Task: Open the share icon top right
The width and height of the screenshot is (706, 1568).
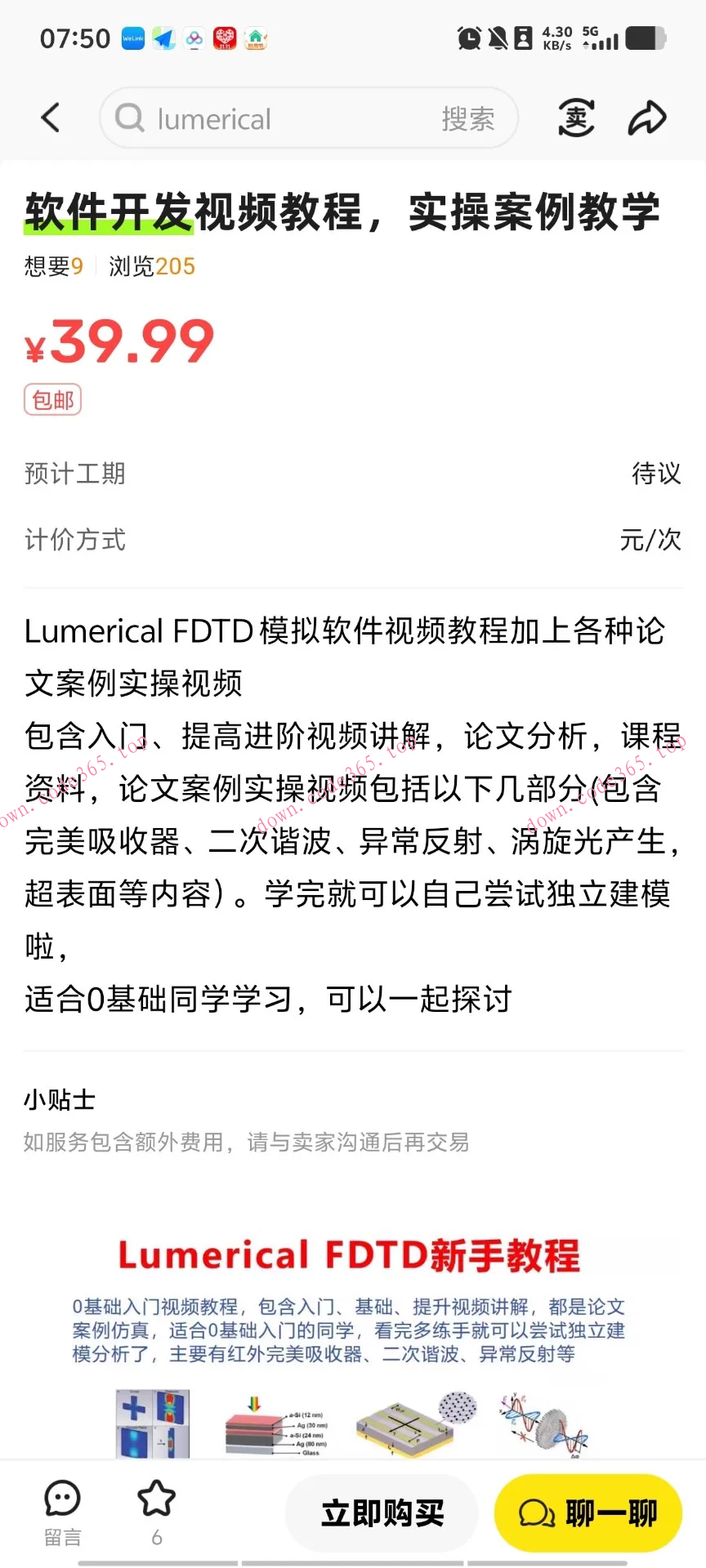Action: 647,117
